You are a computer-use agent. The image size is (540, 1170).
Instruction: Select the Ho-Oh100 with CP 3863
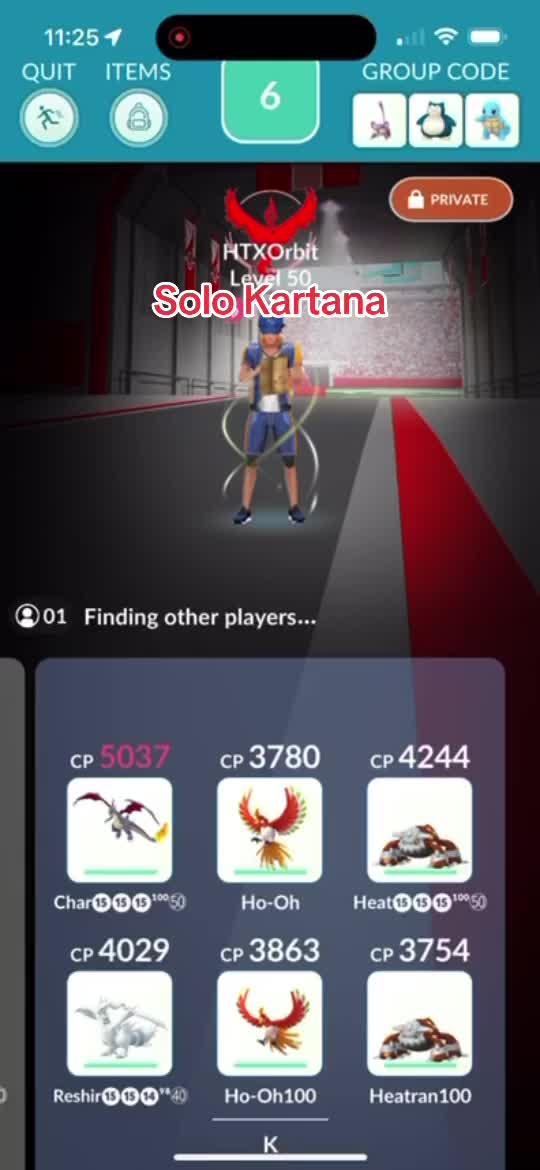click(x=269, y=1023)
